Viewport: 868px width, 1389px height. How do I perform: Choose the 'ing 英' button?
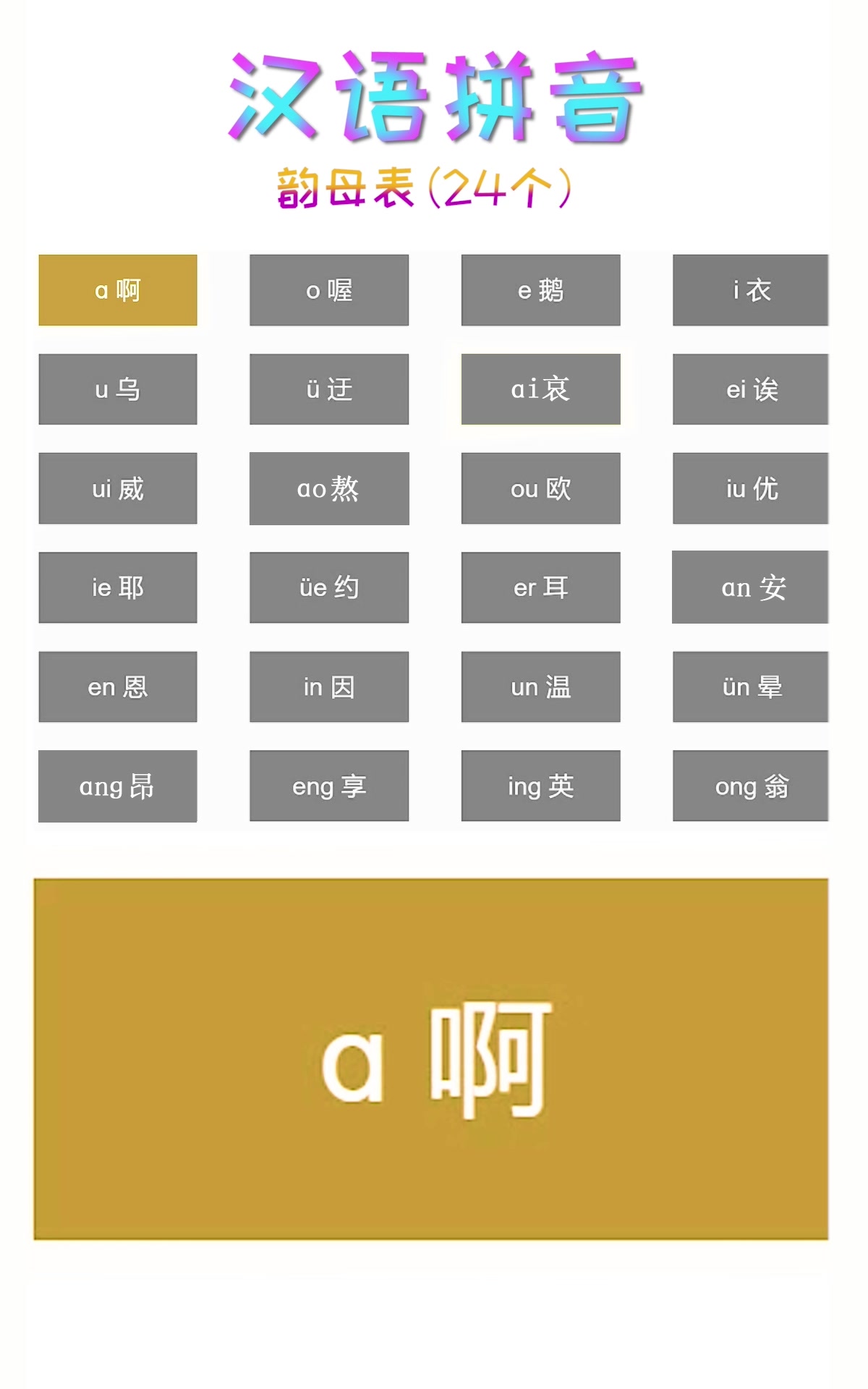[x=540, y=786]
